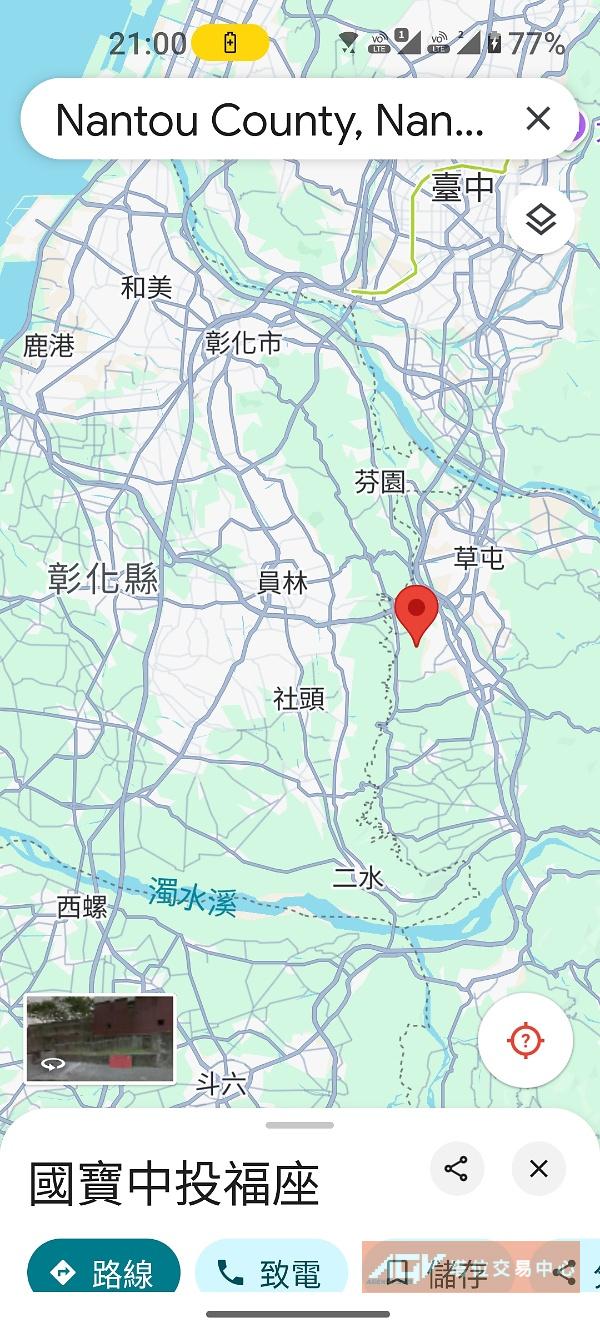The image size is (600, 1333).
Task: Share 國寶中投福座 place
Action: point(457,1169)
